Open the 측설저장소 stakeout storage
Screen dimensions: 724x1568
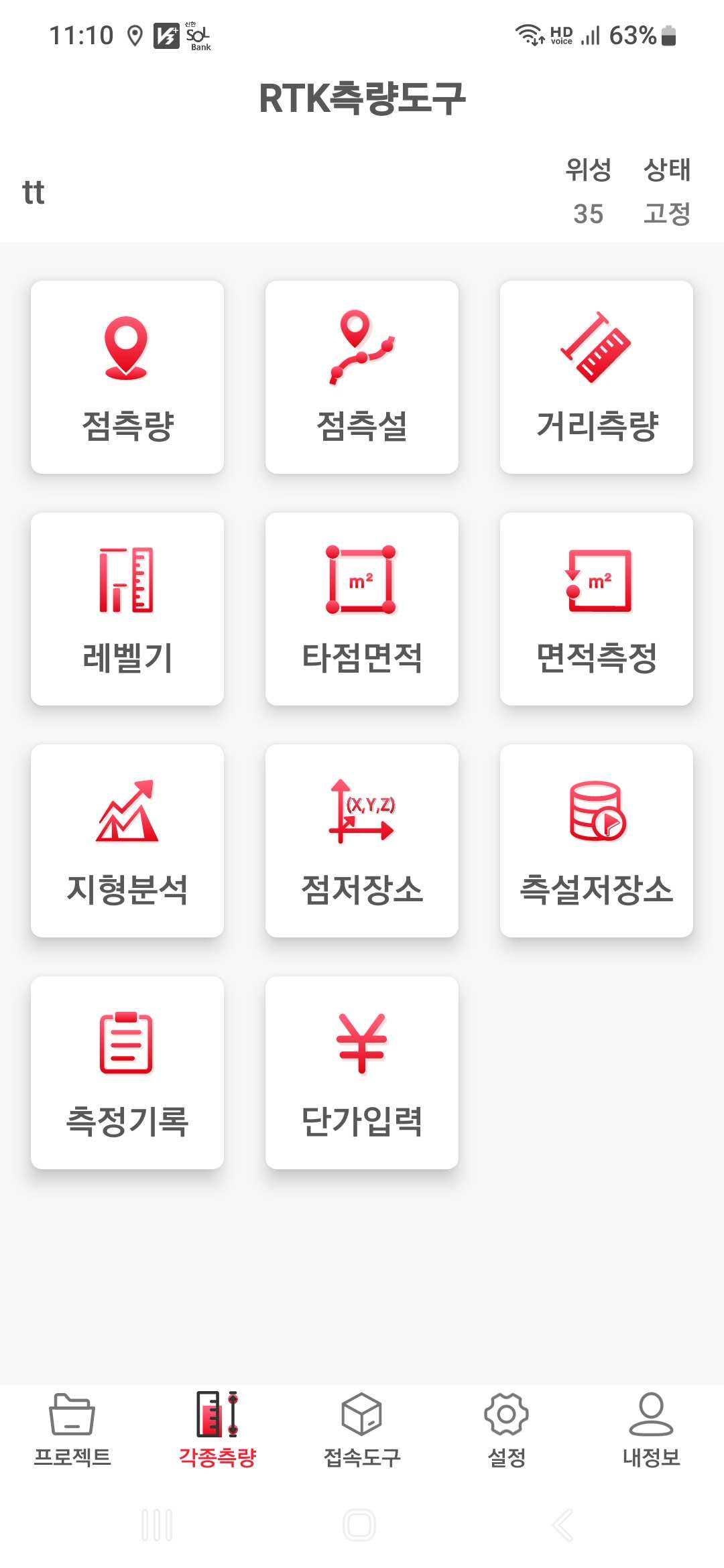pos(597,841)
